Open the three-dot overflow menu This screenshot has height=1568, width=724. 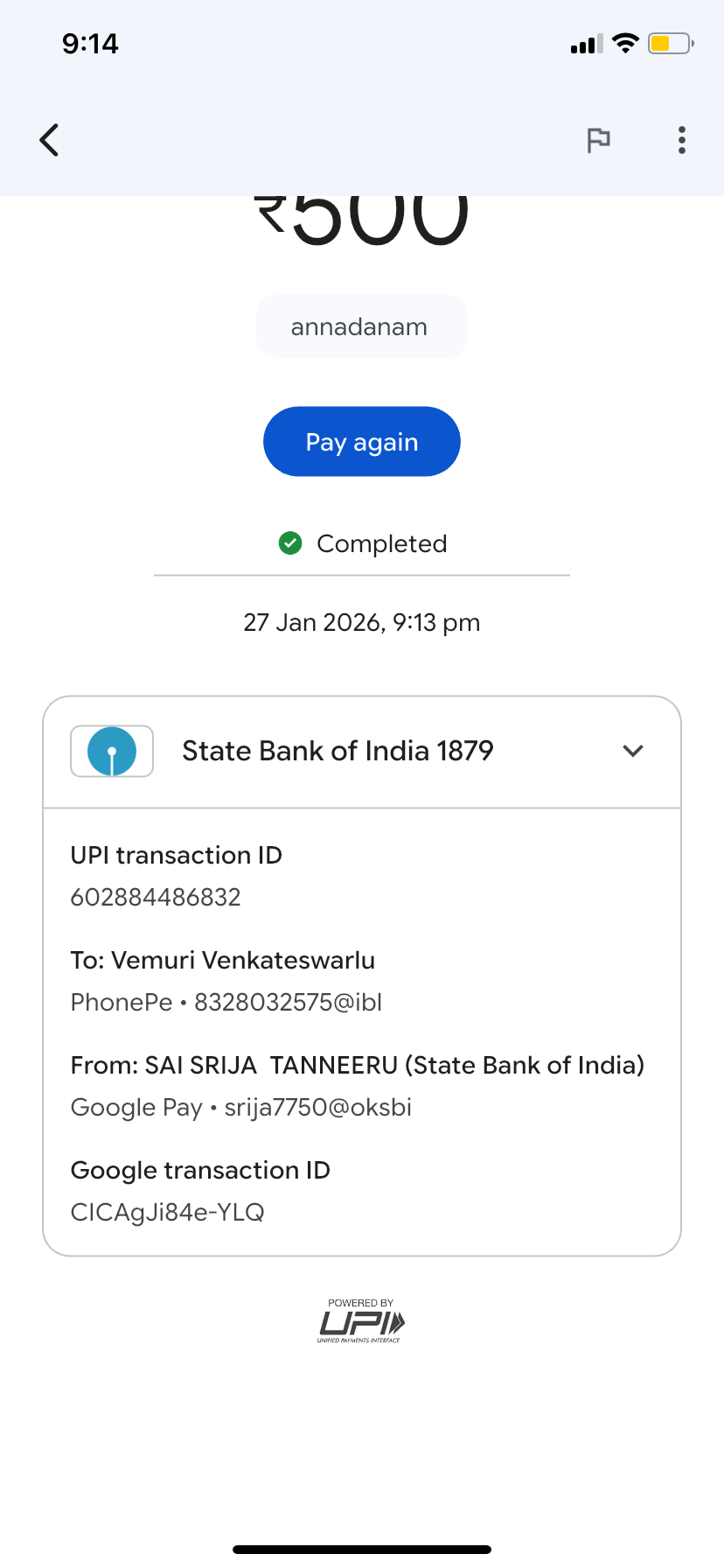[681, 139]
